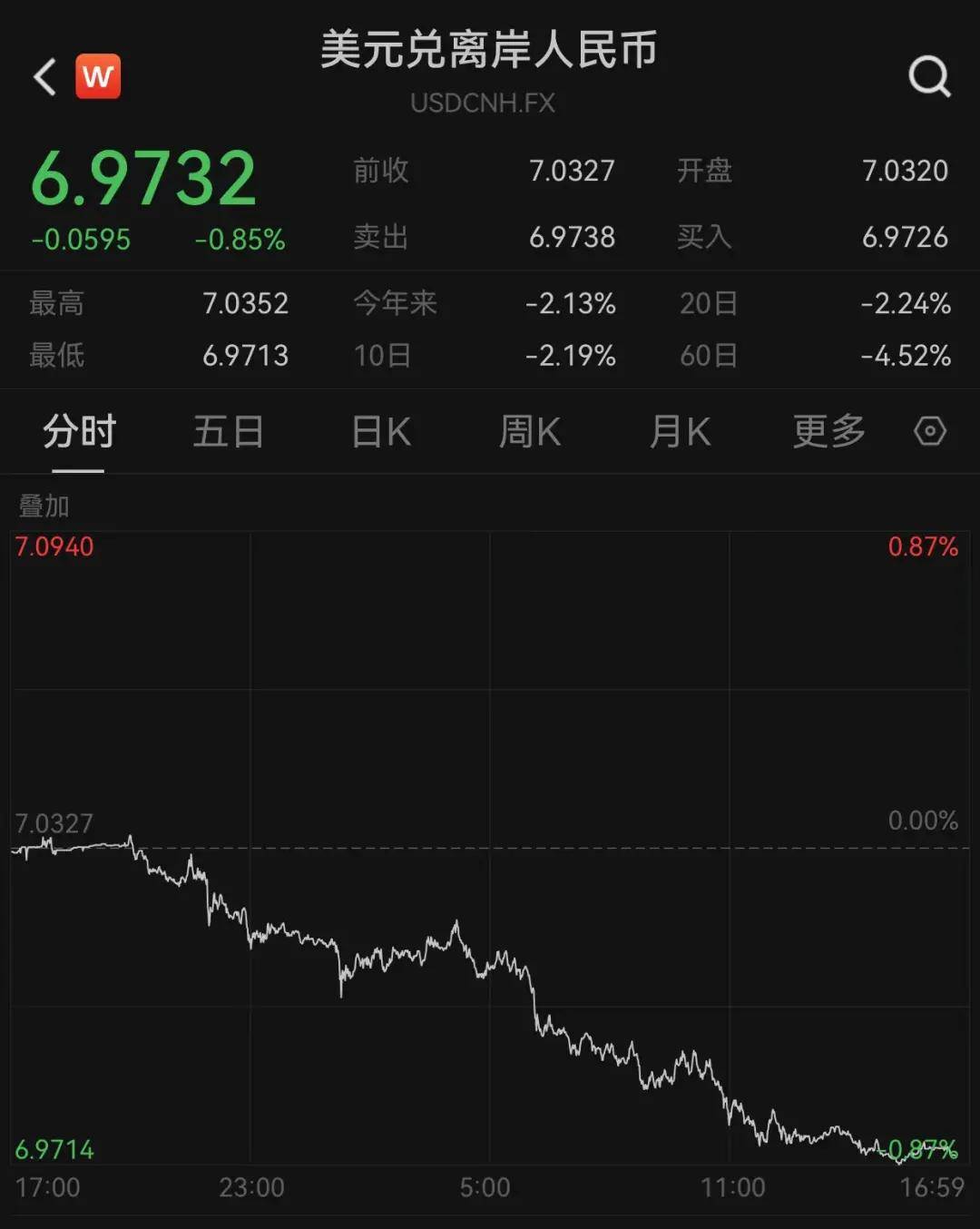This screenshot has height=1229, width=980.
Task: Expand the 日K daily candlestick option
Action: click(380, 432)
